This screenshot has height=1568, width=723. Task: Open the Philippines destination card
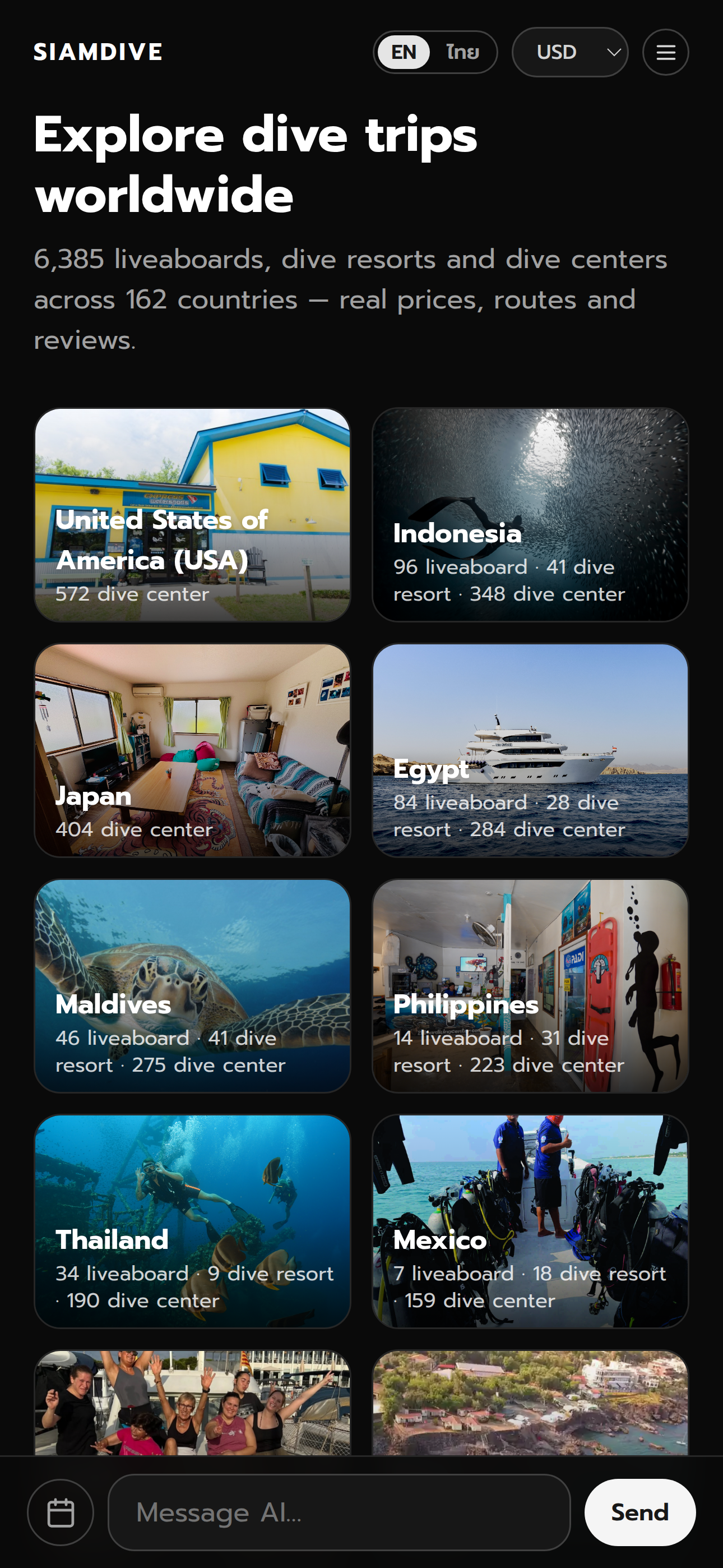click(x=530, y=985)
